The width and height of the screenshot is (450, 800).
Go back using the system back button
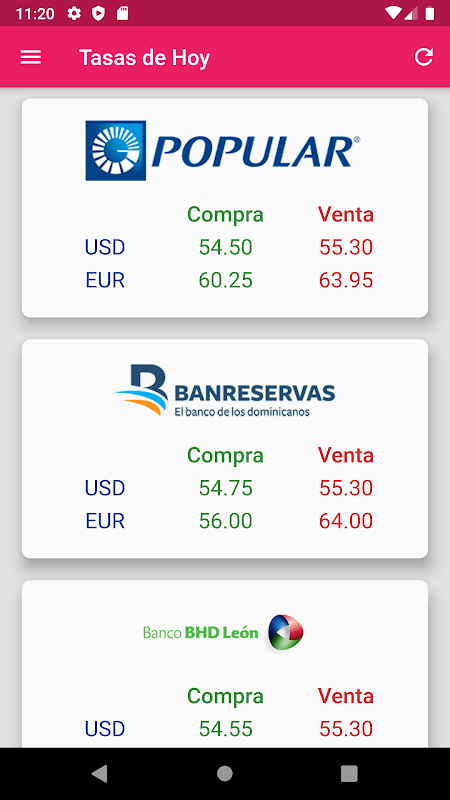coord(99,773)
